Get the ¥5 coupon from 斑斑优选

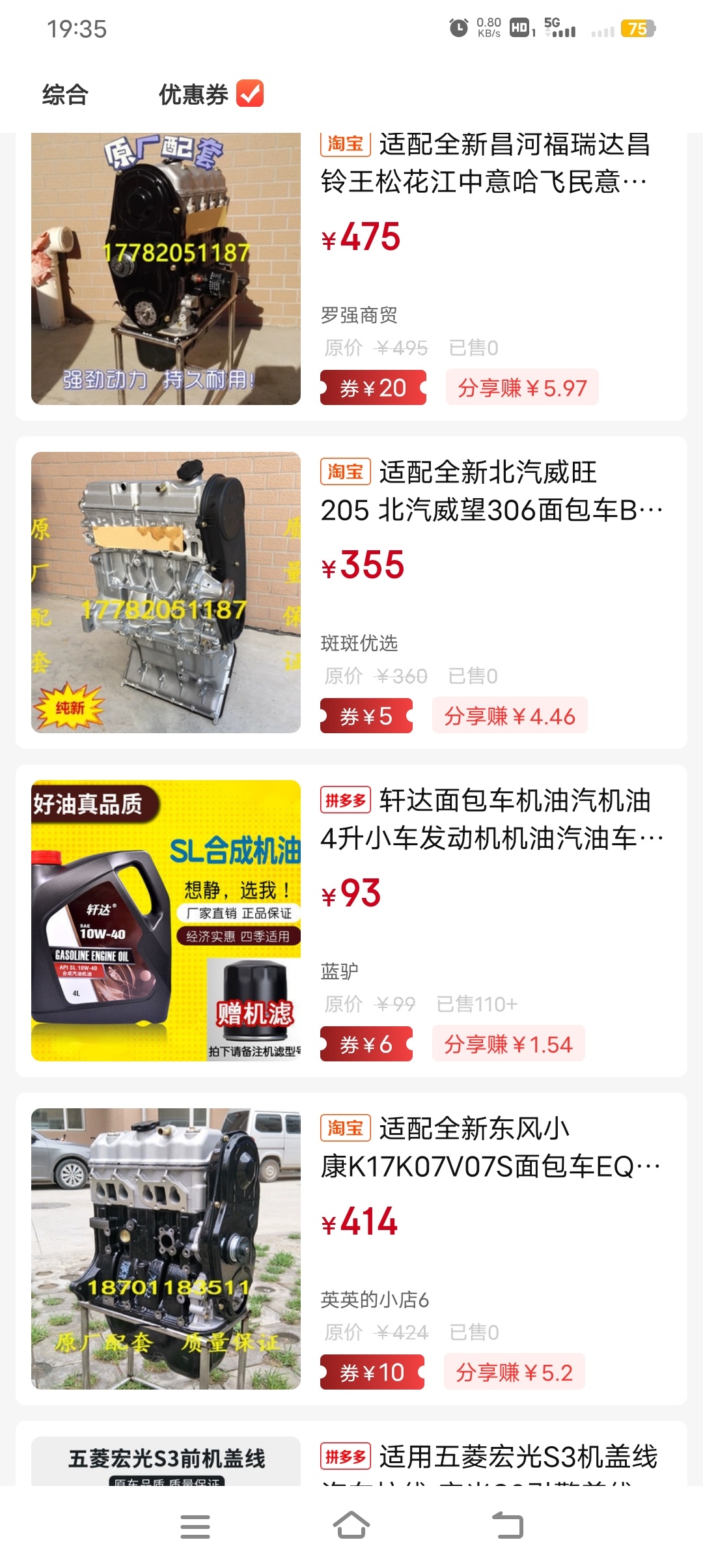366,716
